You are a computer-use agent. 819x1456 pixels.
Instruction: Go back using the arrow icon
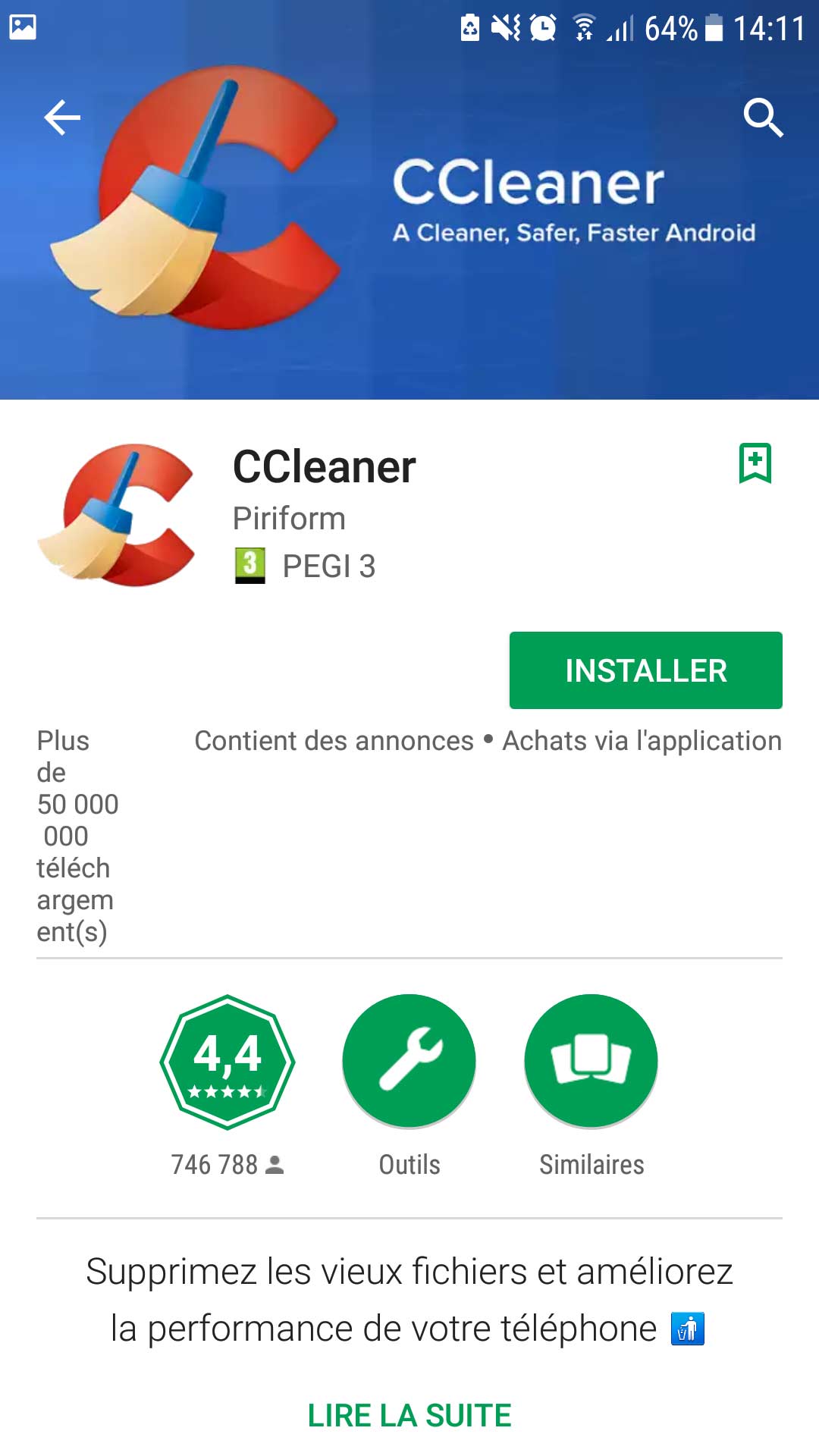tap(62, 118)
